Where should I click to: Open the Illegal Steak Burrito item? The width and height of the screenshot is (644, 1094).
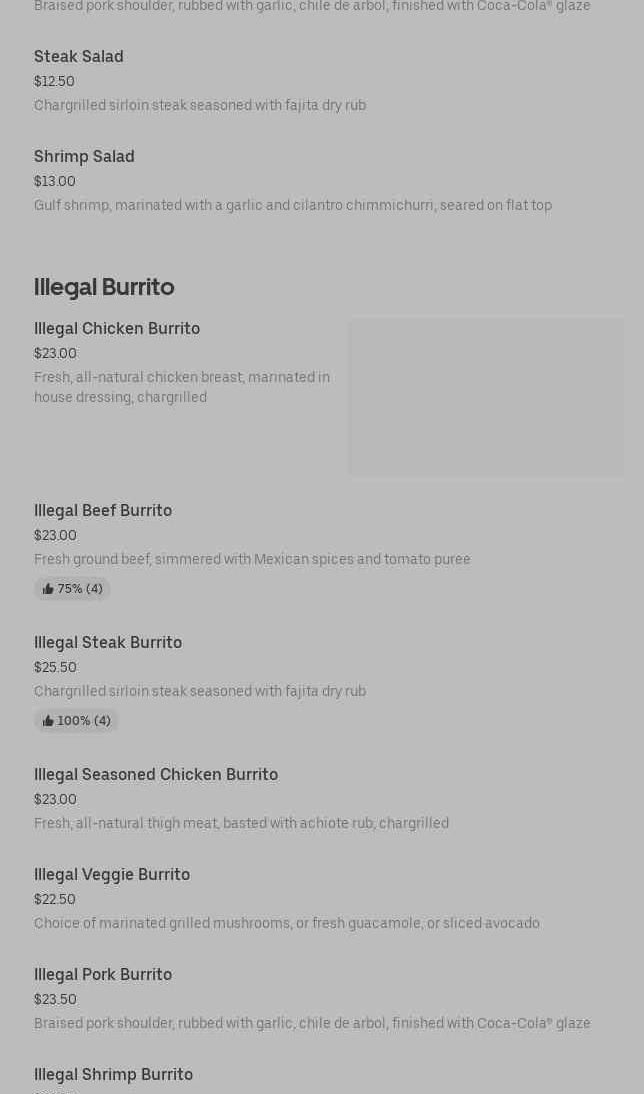(x=108, y=643)
